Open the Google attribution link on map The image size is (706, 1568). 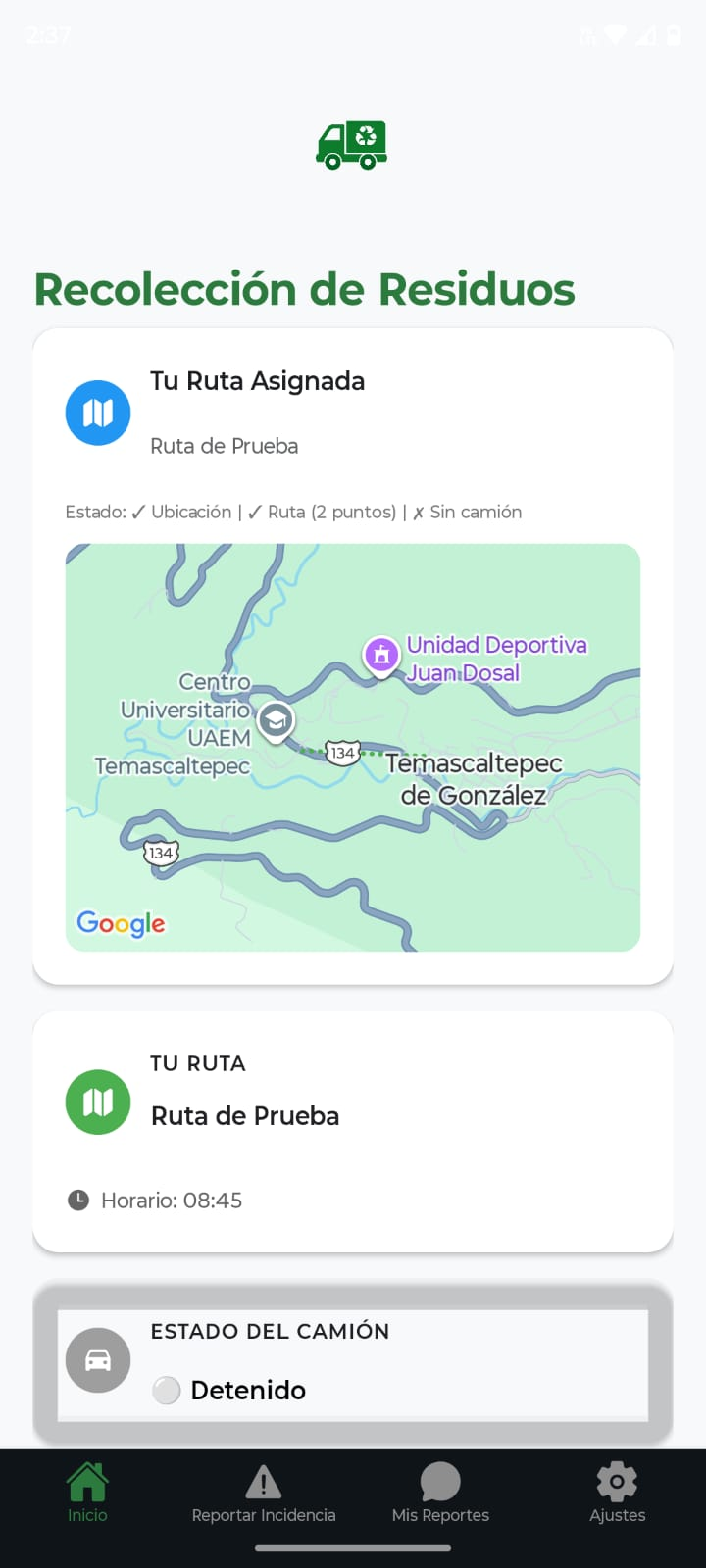click(120, 923)
